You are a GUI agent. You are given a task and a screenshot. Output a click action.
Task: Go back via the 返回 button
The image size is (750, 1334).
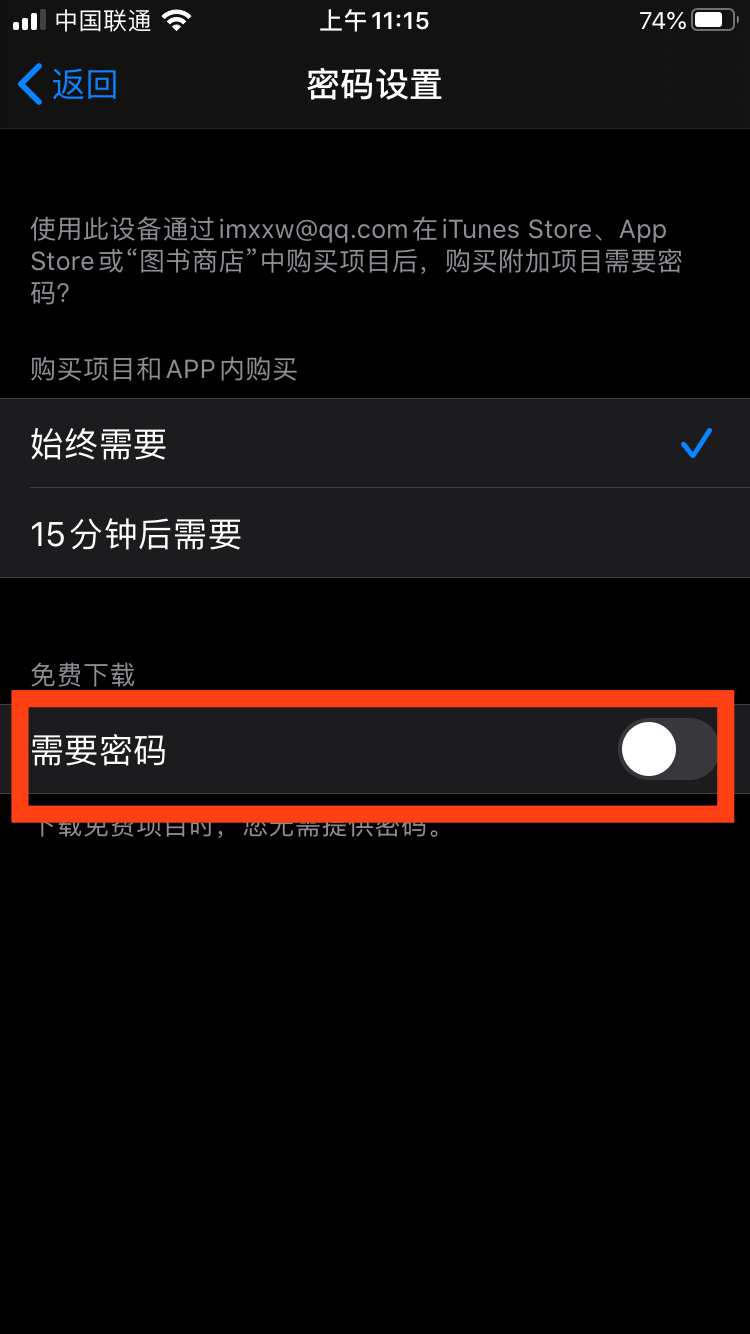(x=68, y=84)
